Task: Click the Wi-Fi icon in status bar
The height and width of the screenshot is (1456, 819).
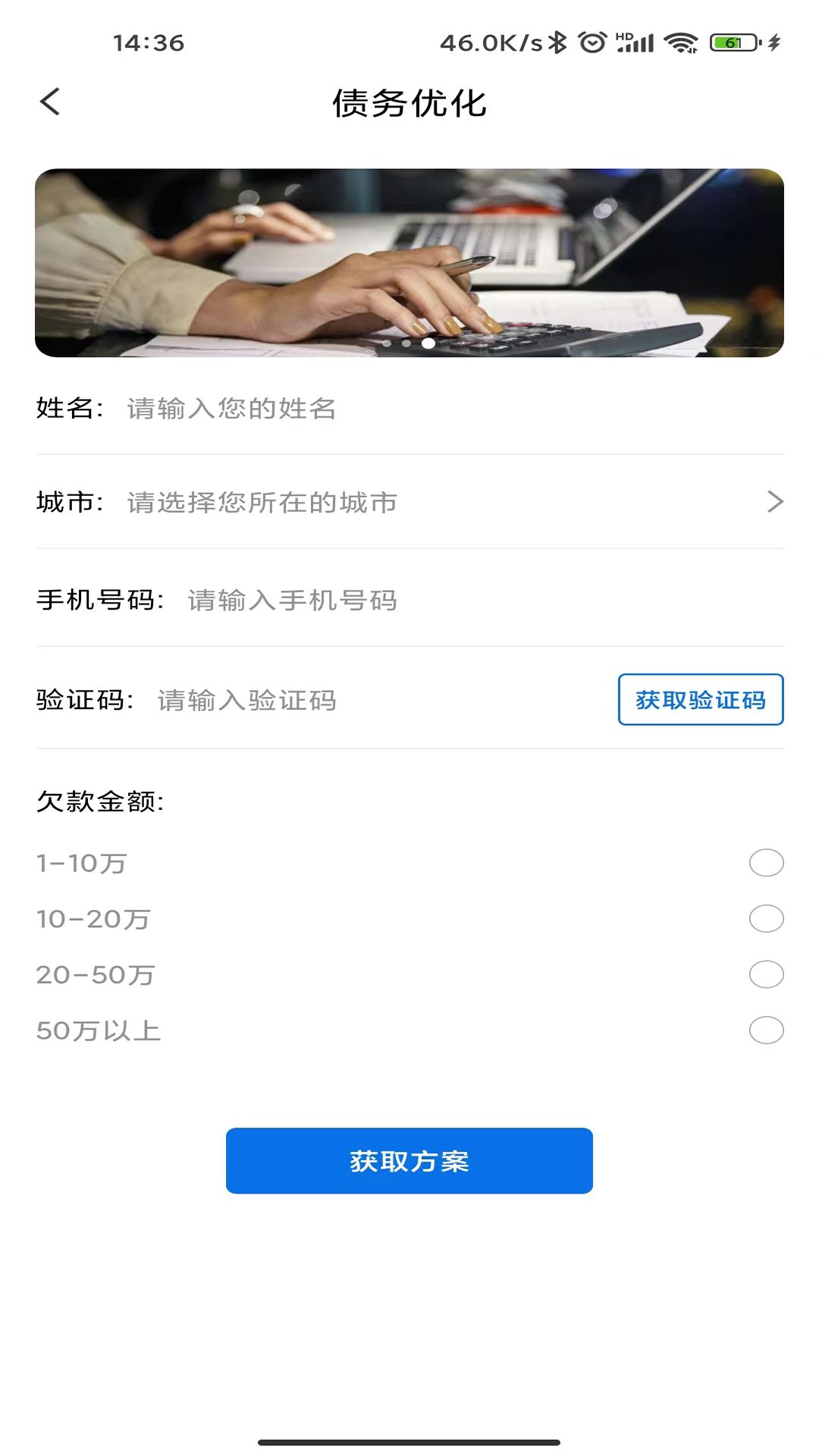Action: click(682, 43)
